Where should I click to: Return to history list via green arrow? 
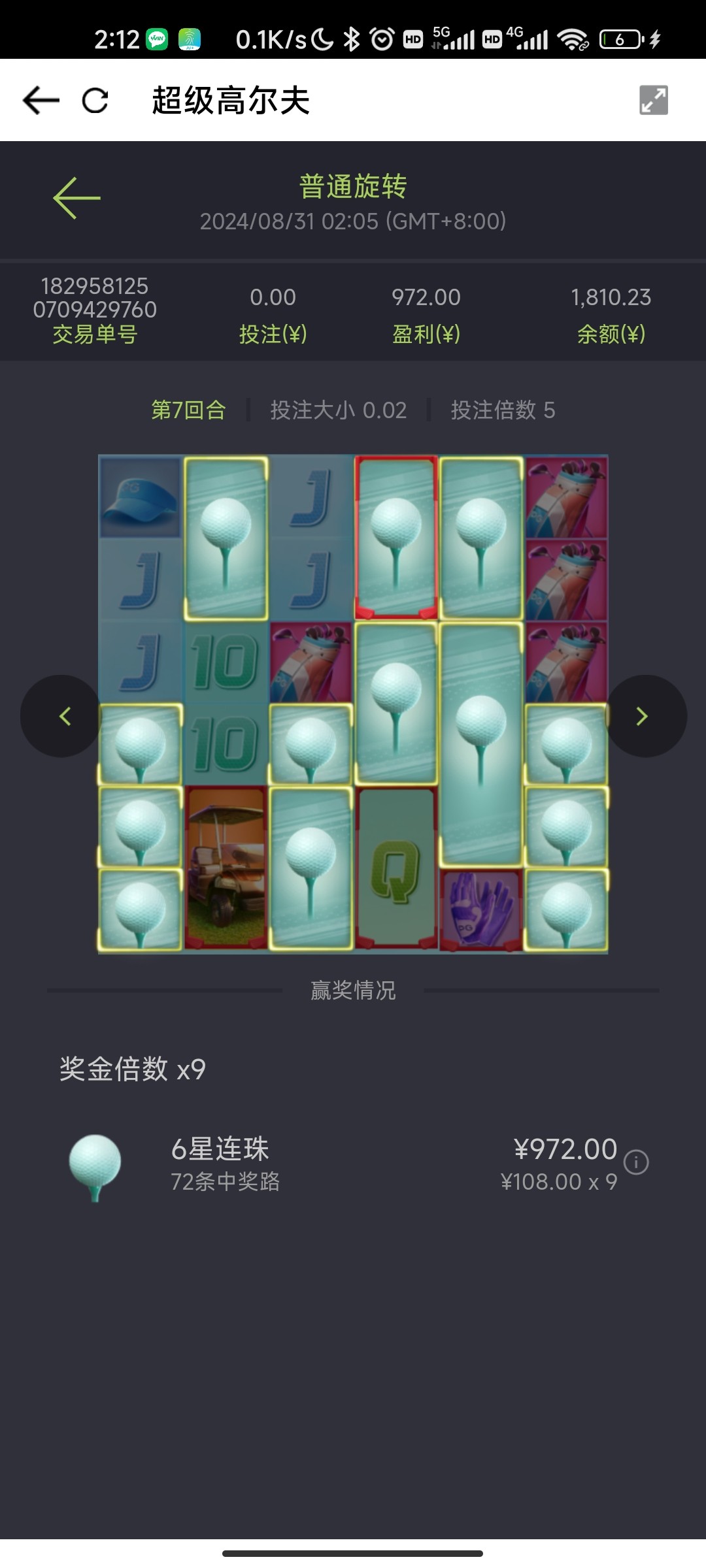coord(76,197)
